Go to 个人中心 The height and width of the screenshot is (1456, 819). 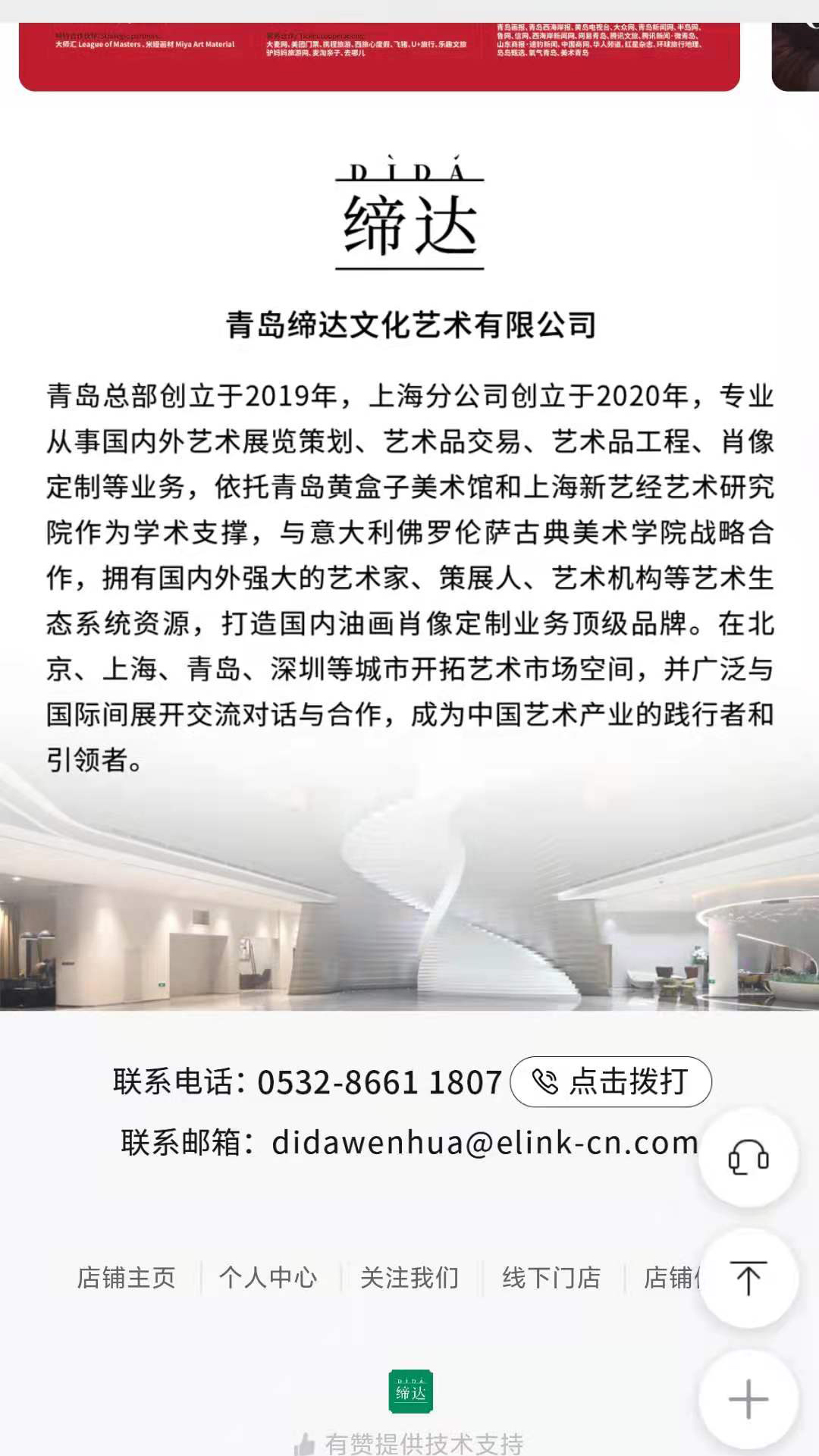tap(268, 1278)
